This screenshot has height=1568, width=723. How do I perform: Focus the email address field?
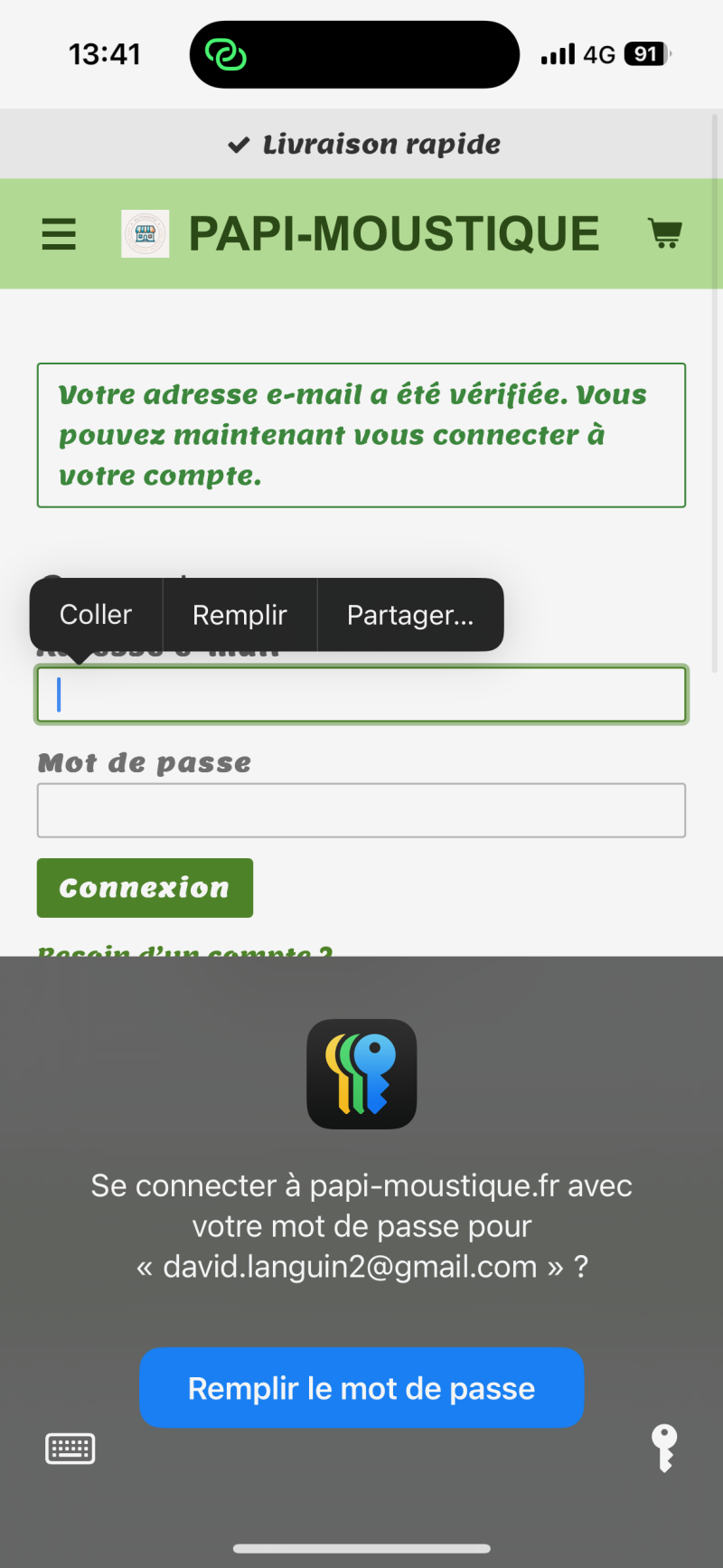[361, 694]
